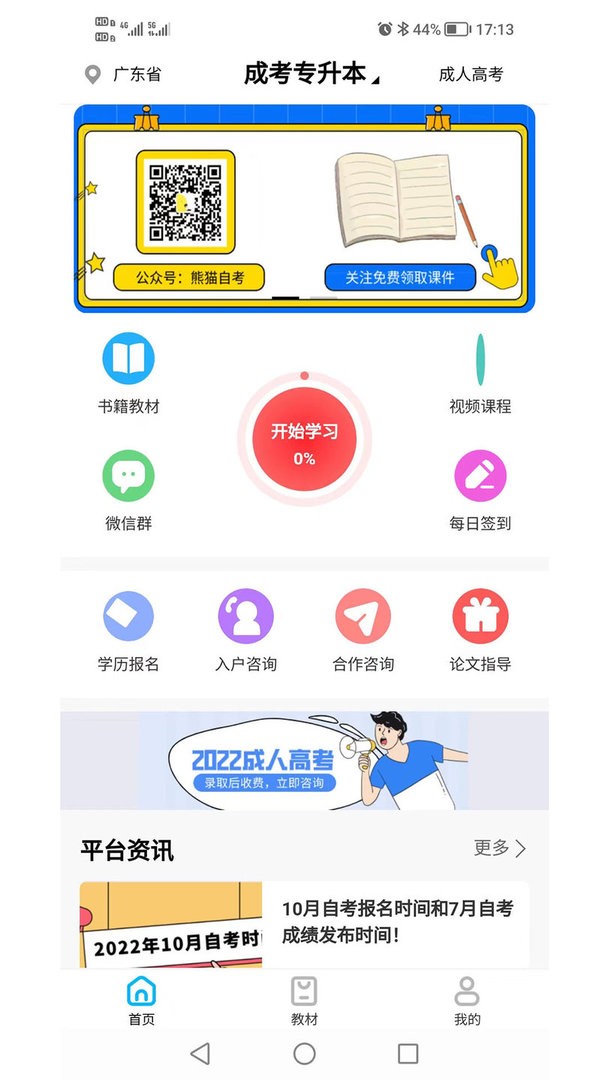Open 入户咨询 consultation
This screenshot has height=1080, width=608.
[x=246, y=629]
